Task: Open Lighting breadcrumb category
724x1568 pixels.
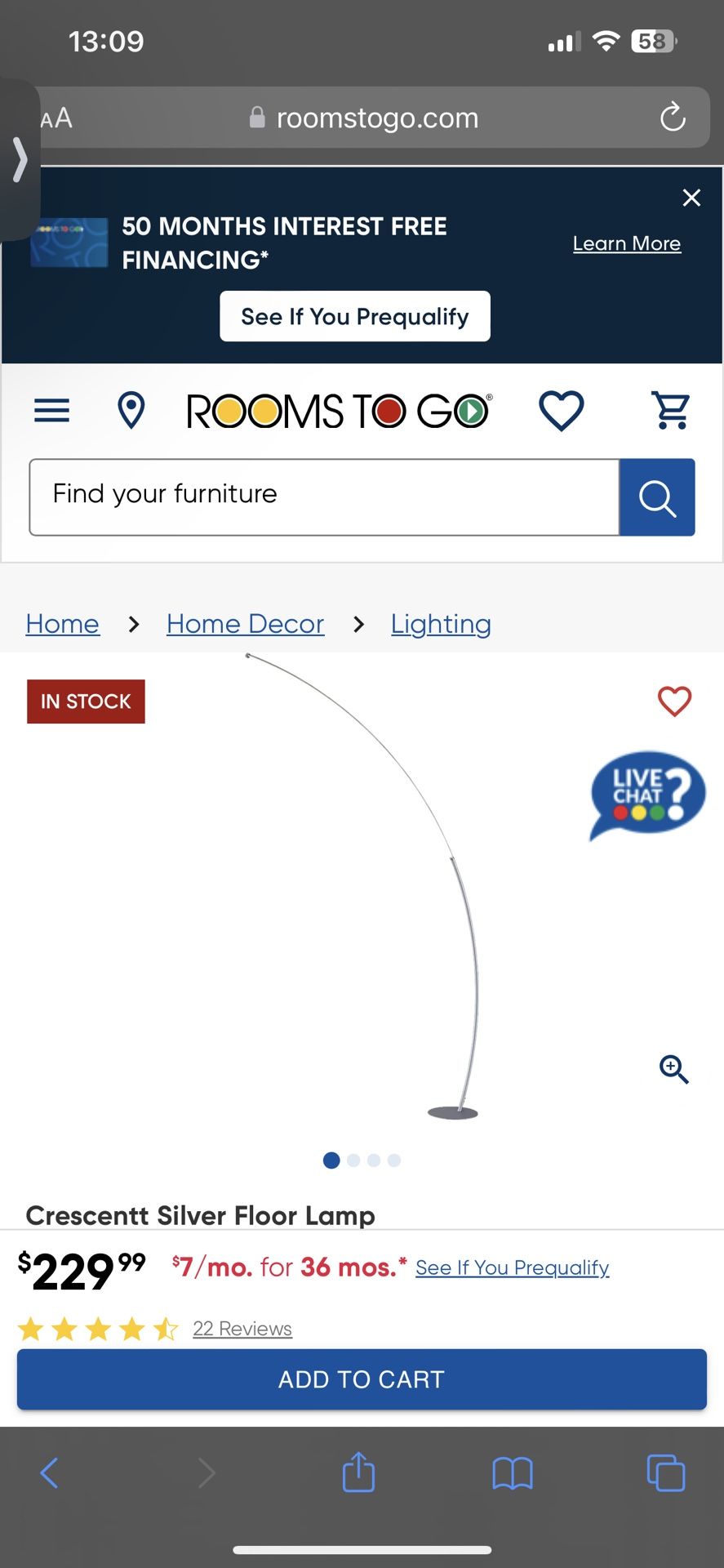Action: (x=441, y=624)
